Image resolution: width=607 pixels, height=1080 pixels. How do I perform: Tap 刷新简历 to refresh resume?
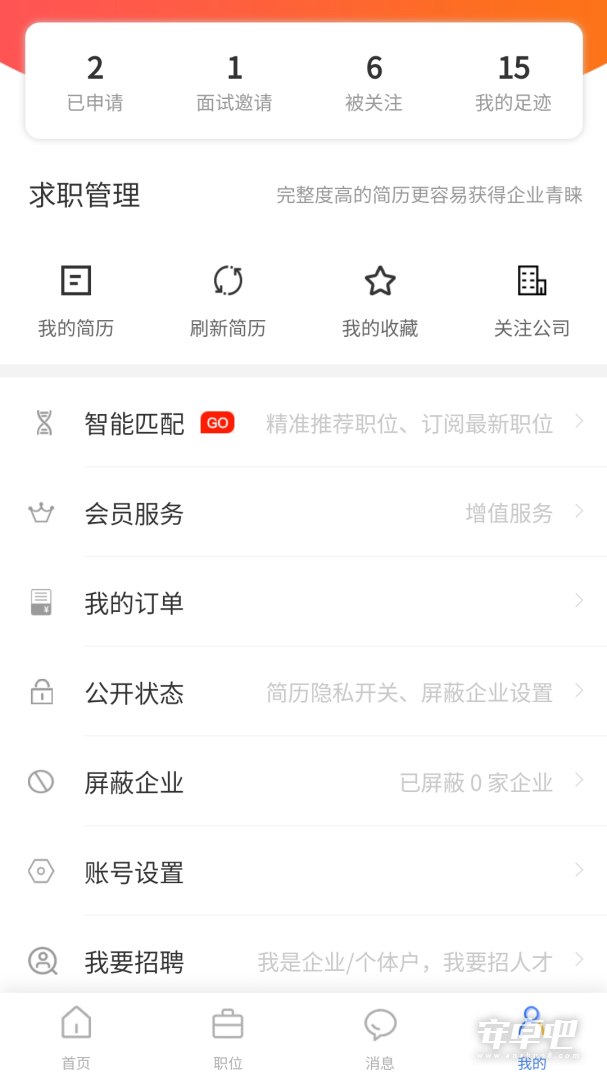tap(228, 301)
